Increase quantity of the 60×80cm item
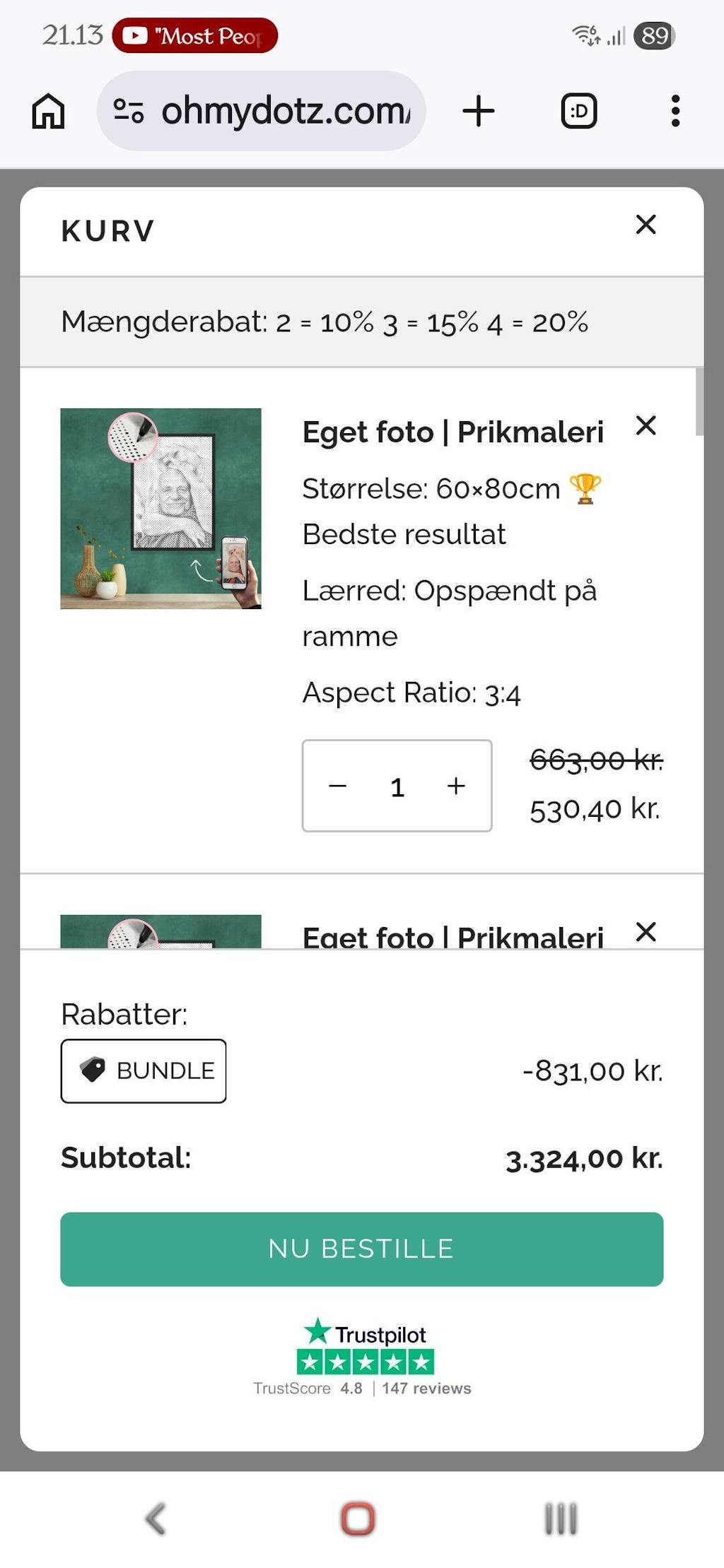The width and height of the screenshot is (724, 1568). click(x=456, y=786)
